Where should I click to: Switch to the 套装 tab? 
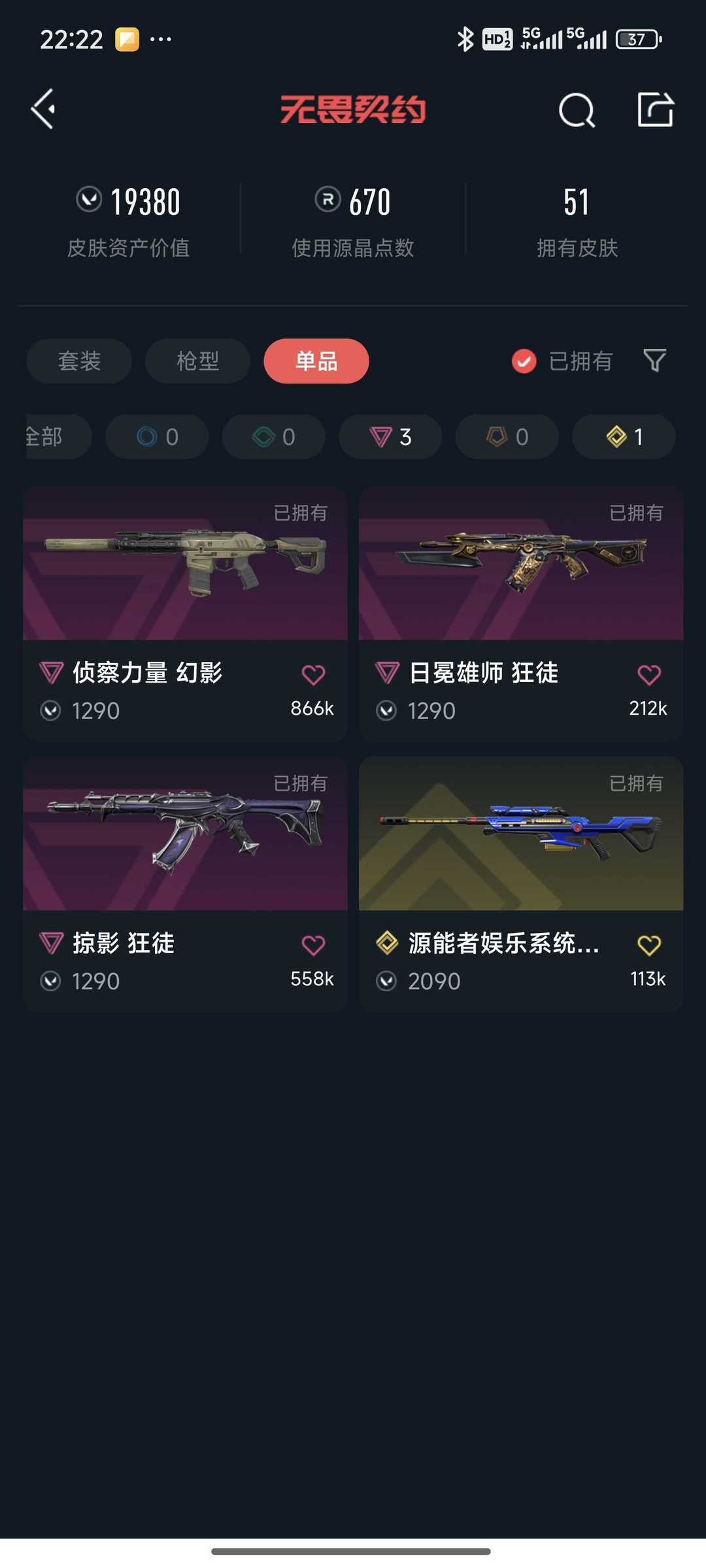click(79, 361)
